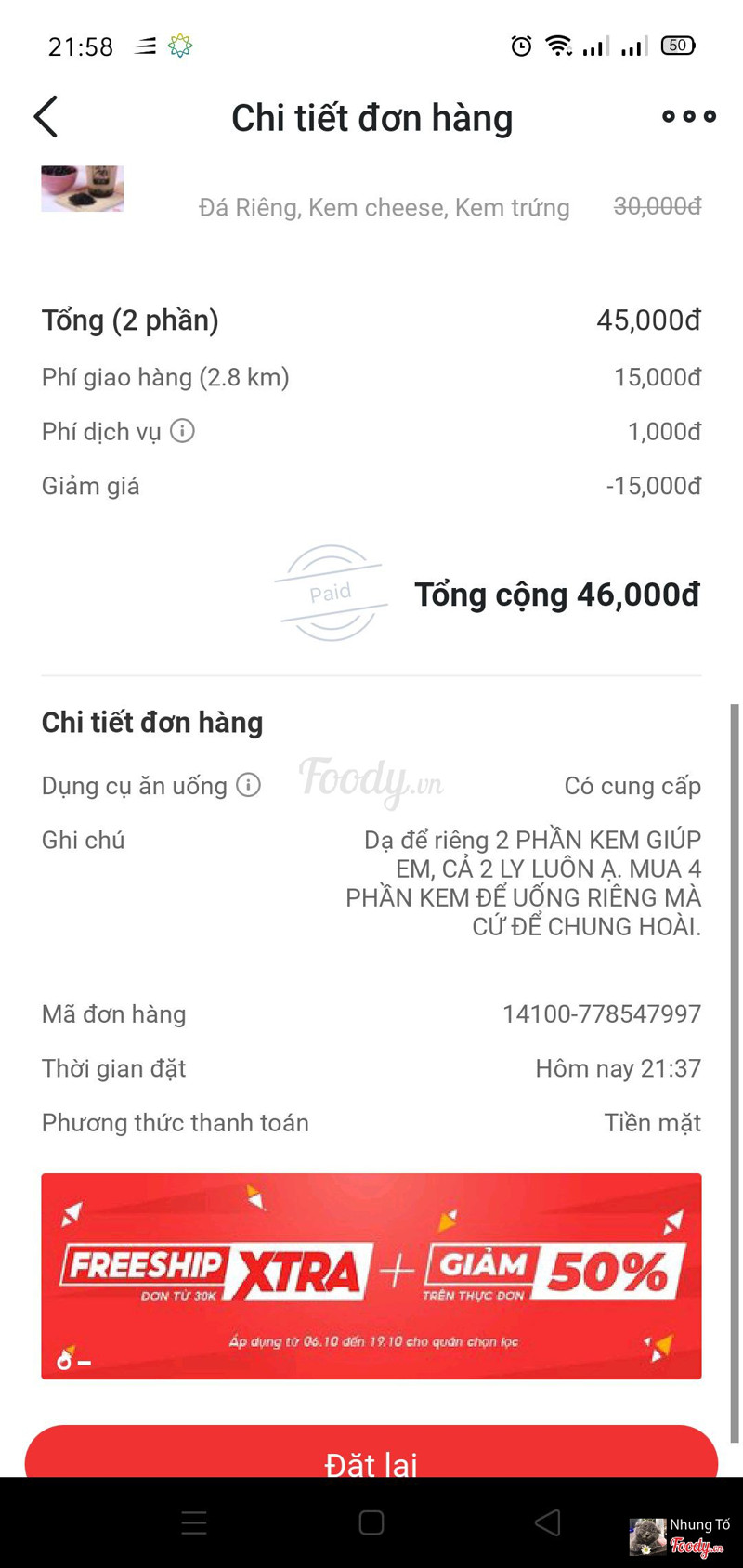Open the Freeship Xtra 50% promo banner
This screenshot has width=743, height=1568.
coord(371,1275)
